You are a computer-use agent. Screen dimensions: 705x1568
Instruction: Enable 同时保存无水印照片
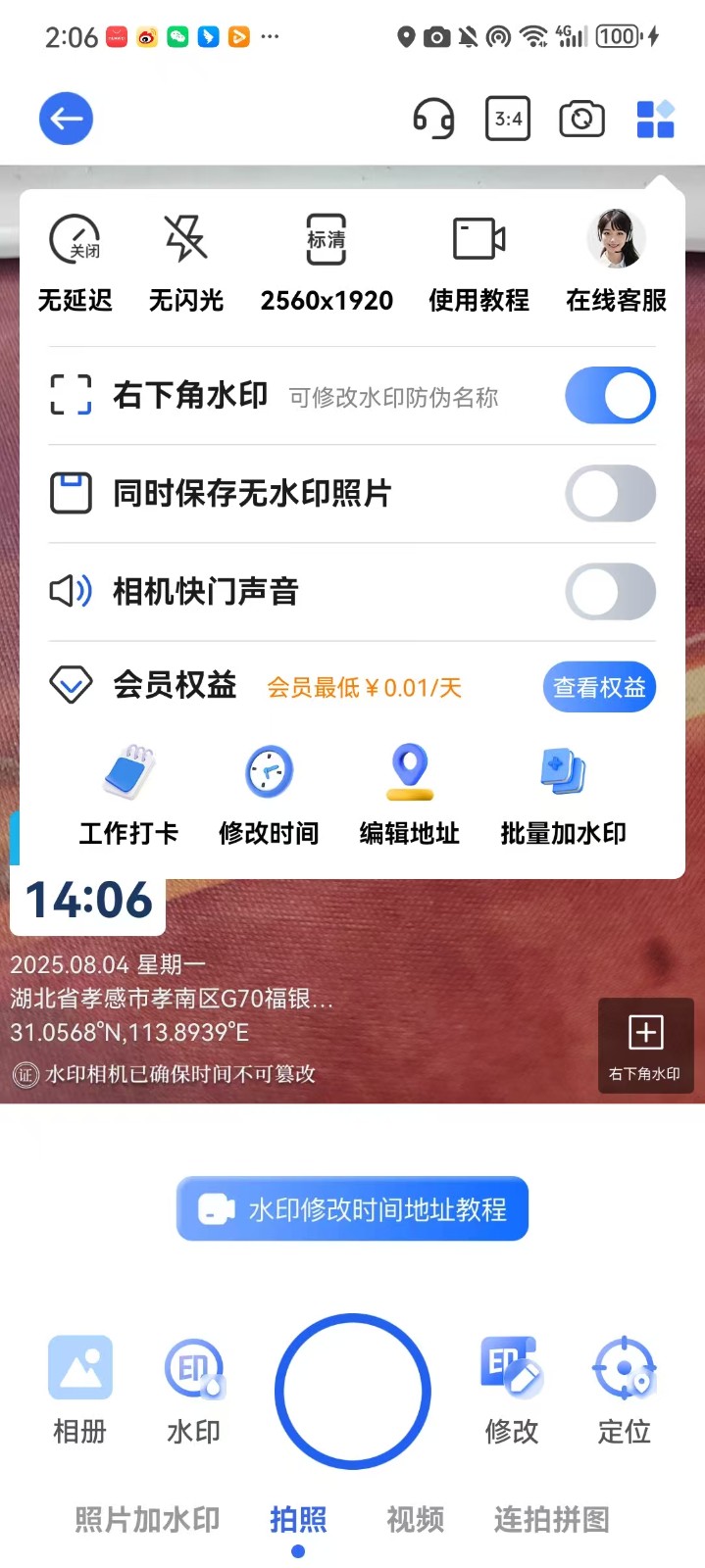[x=610, y=493]
